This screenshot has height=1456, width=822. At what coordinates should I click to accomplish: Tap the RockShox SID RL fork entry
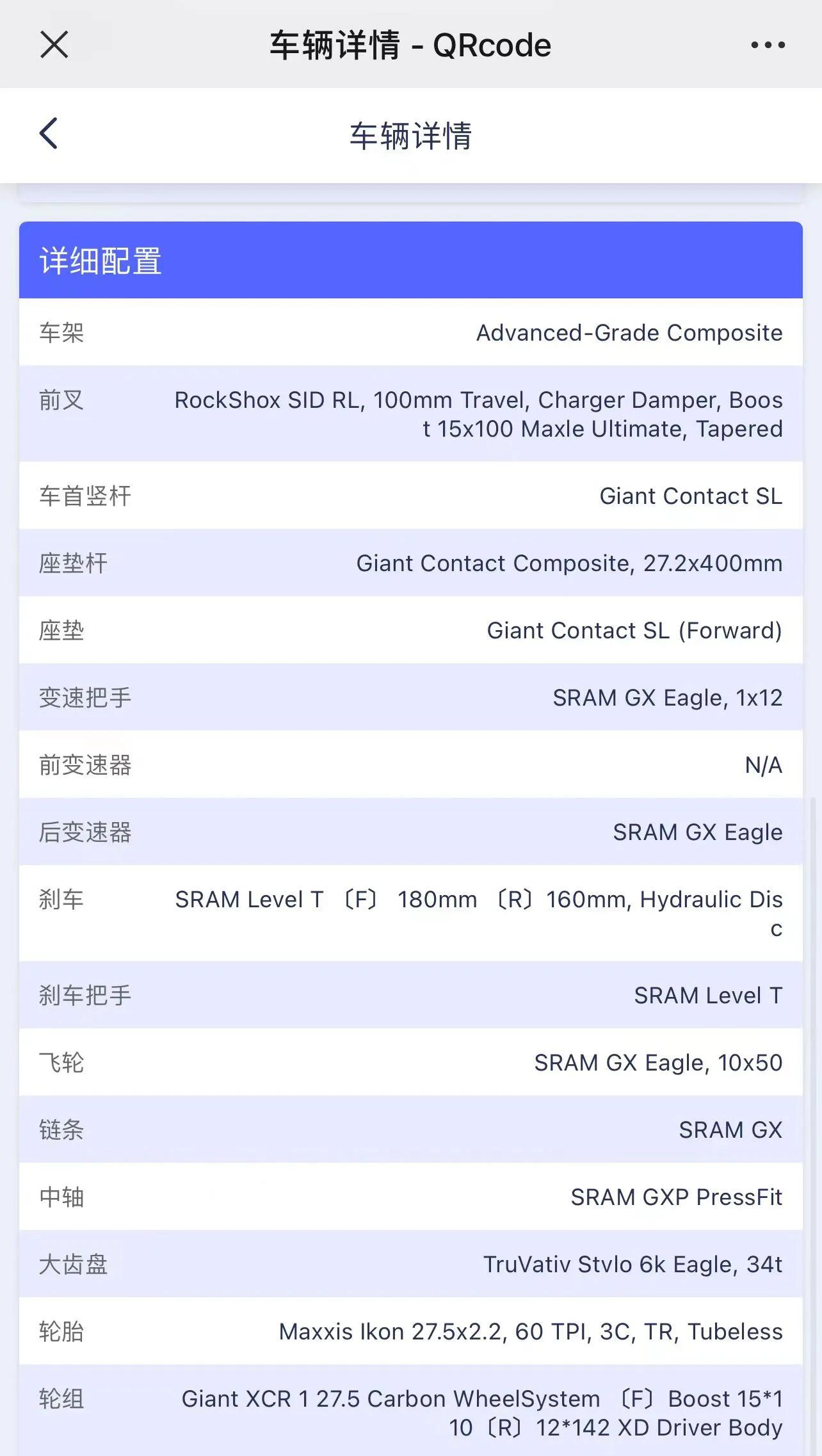410,413
